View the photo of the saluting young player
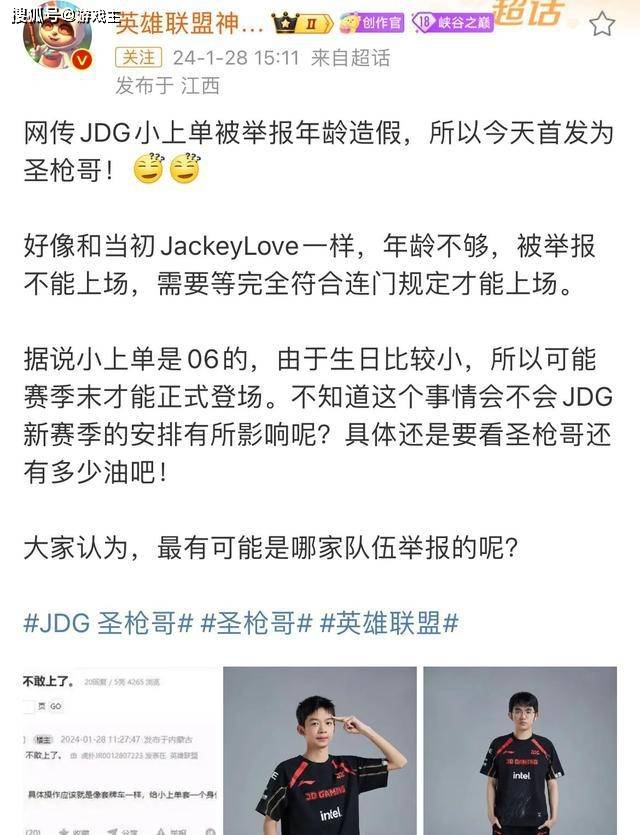 (319, 750)
